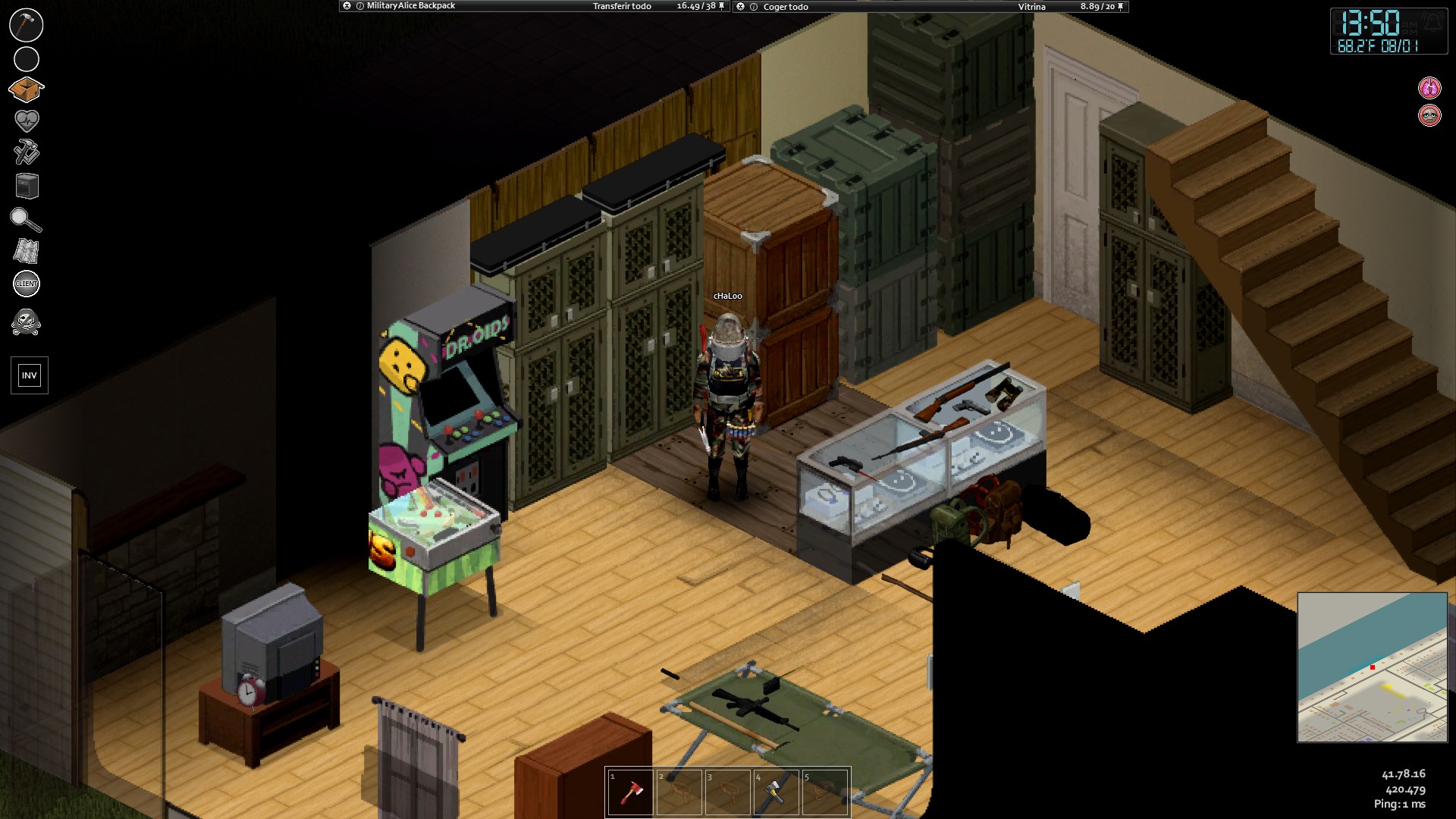Viewport: 1456px width, 819px height.
Task: Open the world map icon
Action: pos(27,251)
